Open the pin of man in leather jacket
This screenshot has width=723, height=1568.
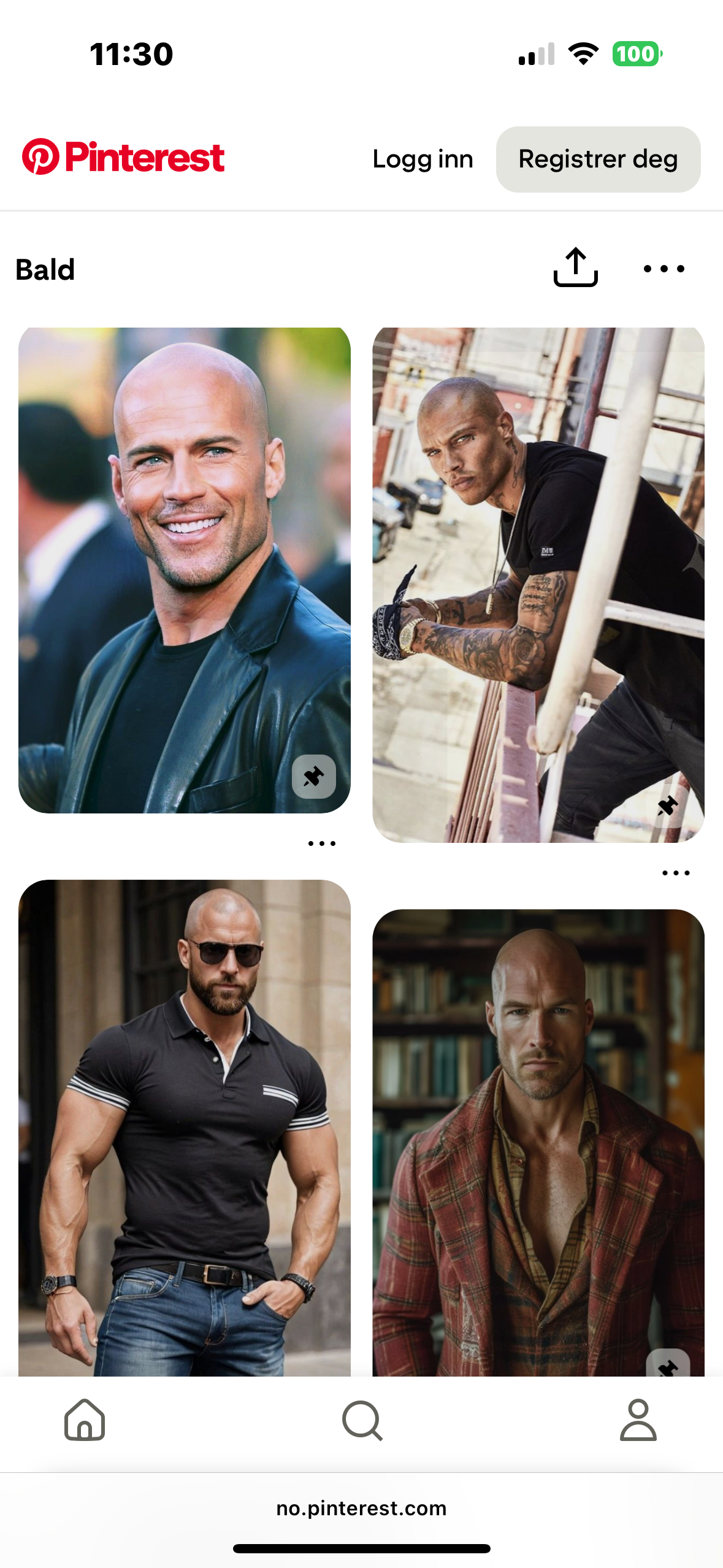coord(185,571)
